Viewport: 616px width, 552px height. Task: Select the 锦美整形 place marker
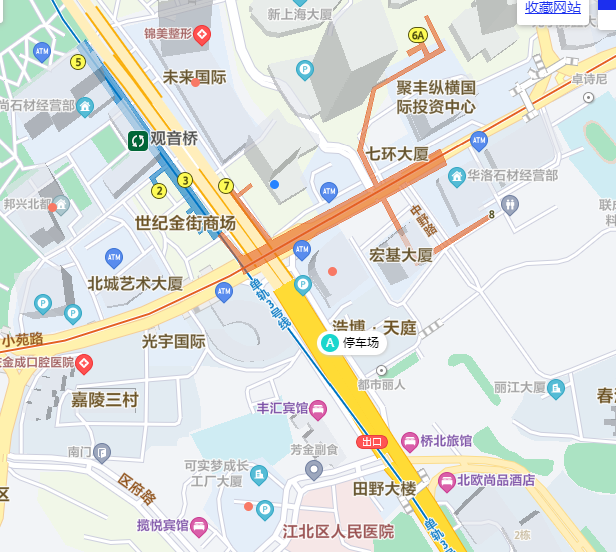(202, 35)
